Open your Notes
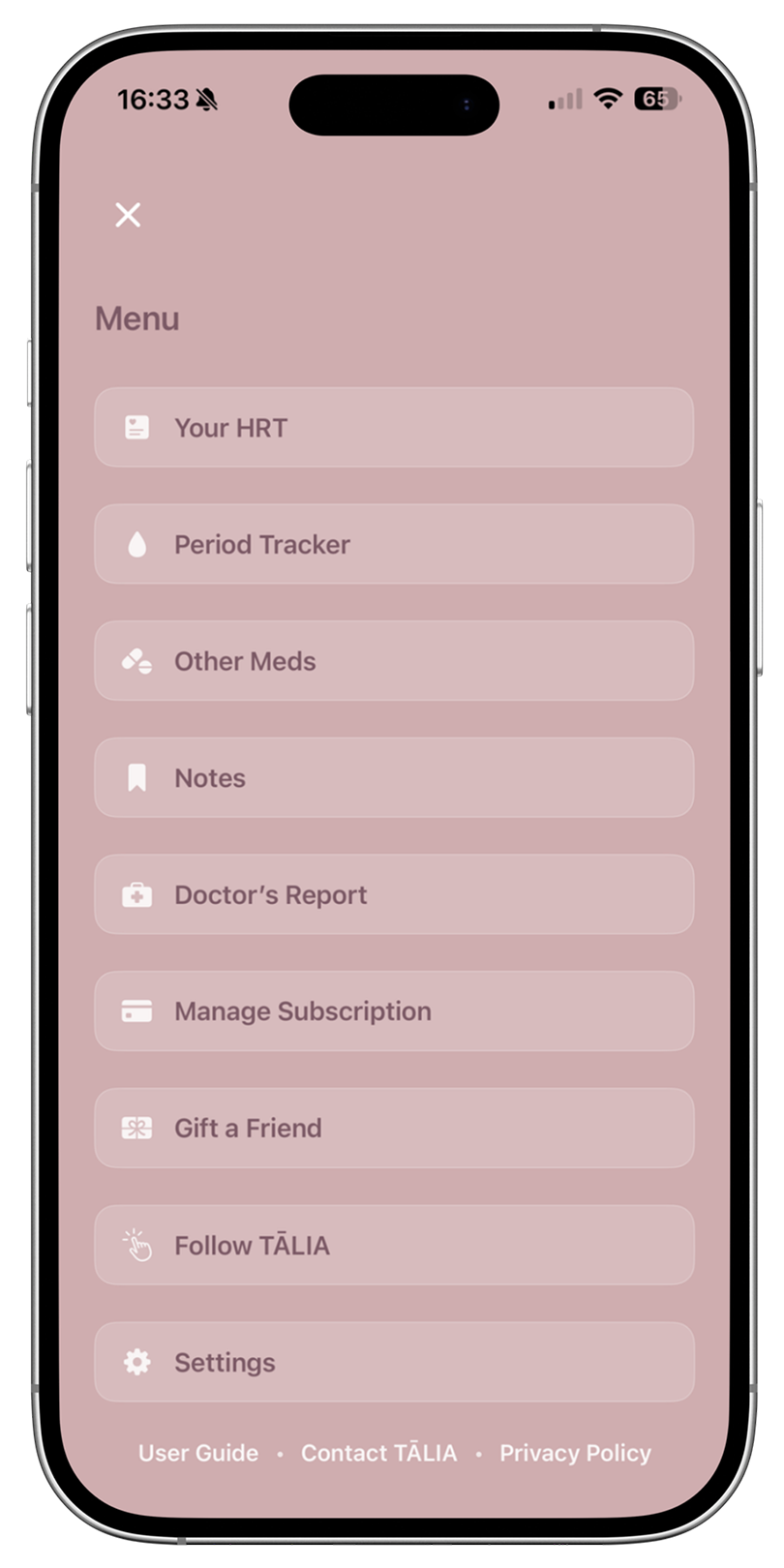The image size is (784, 1568). [393, 777]
